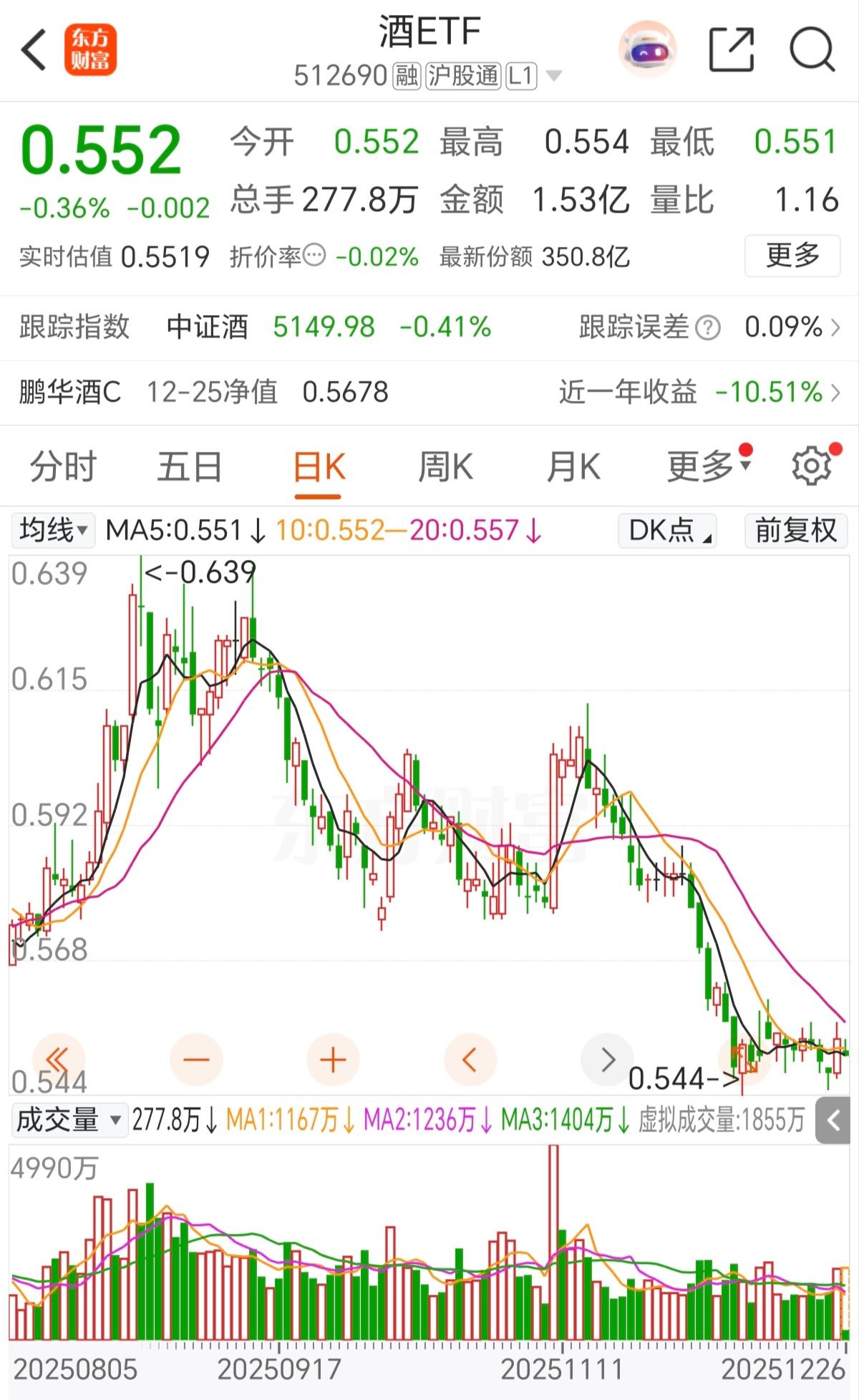Screen dimensions: 859x1400
Task: Switch to the 周K weekly chart tab
Action: coord(445,465)
